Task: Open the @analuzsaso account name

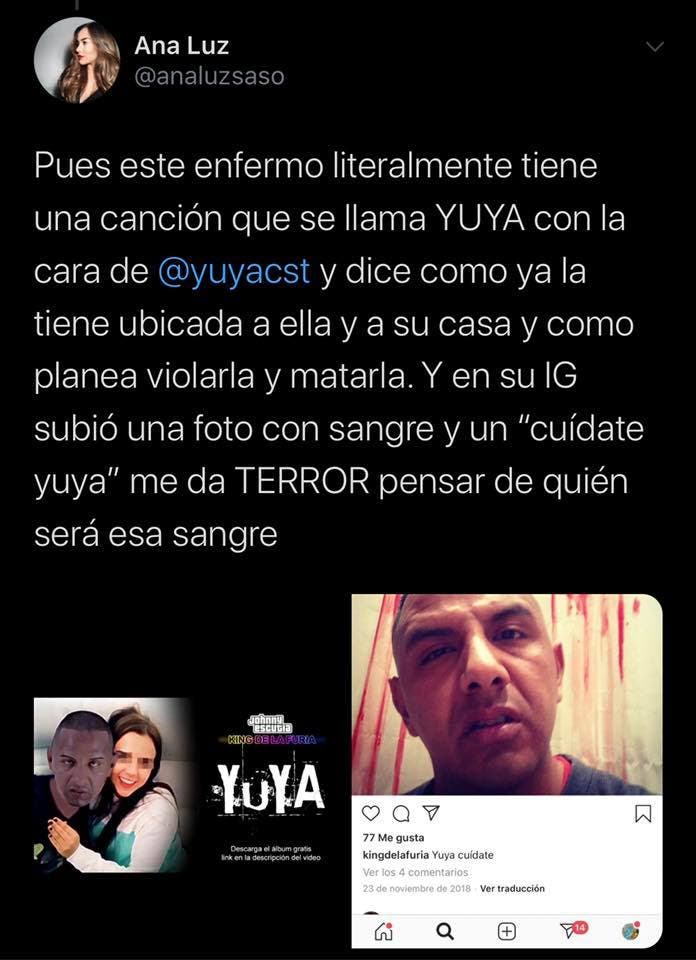Action: tap(209, 77)
